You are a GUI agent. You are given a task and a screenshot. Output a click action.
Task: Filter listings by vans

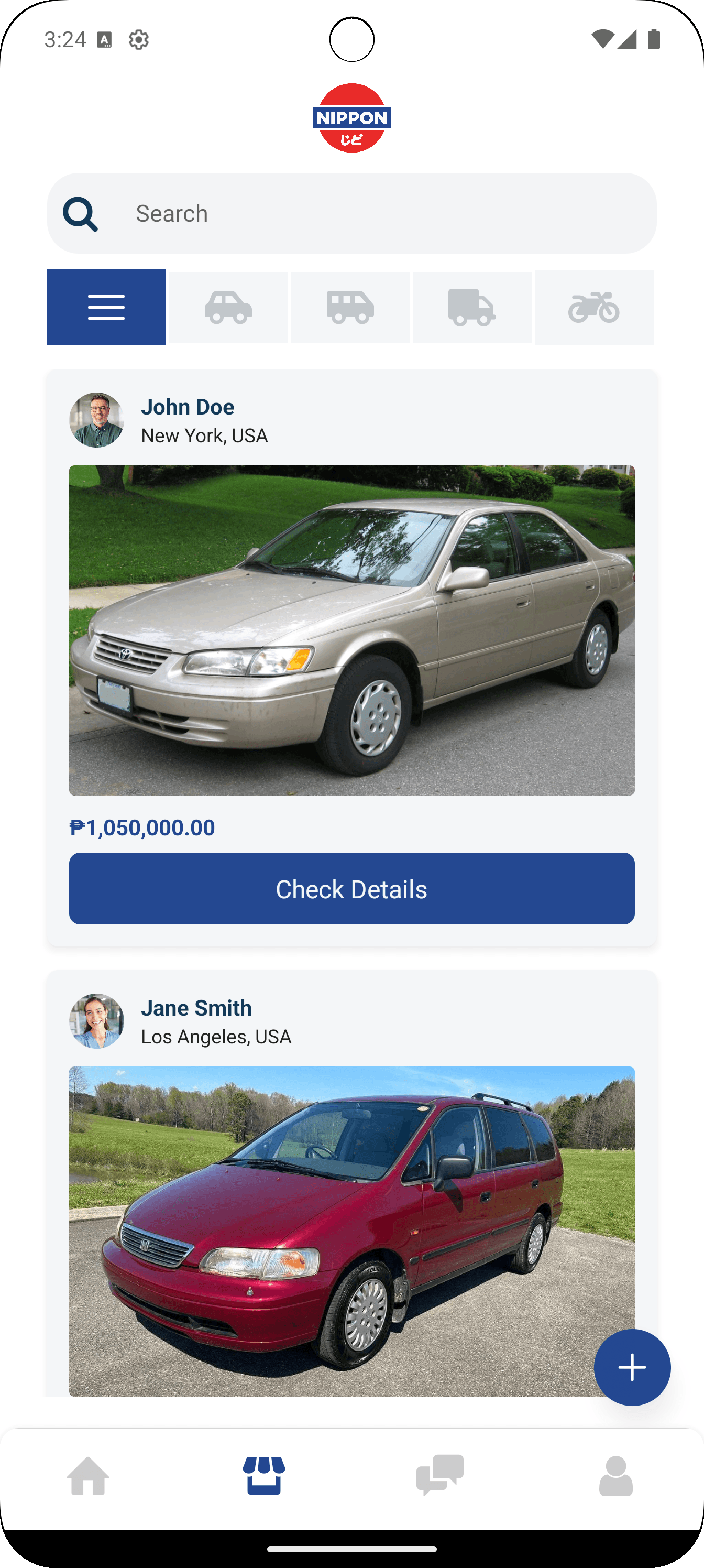click(x=350, y=307)
